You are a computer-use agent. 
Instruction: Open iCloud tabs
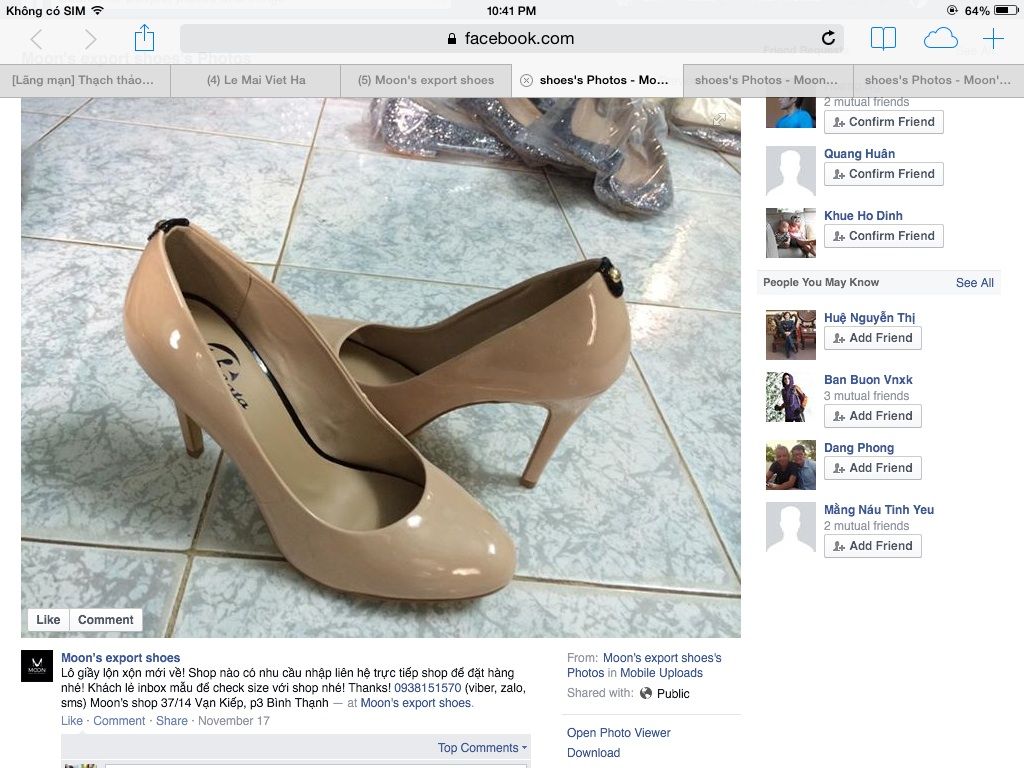click(940, 39)
